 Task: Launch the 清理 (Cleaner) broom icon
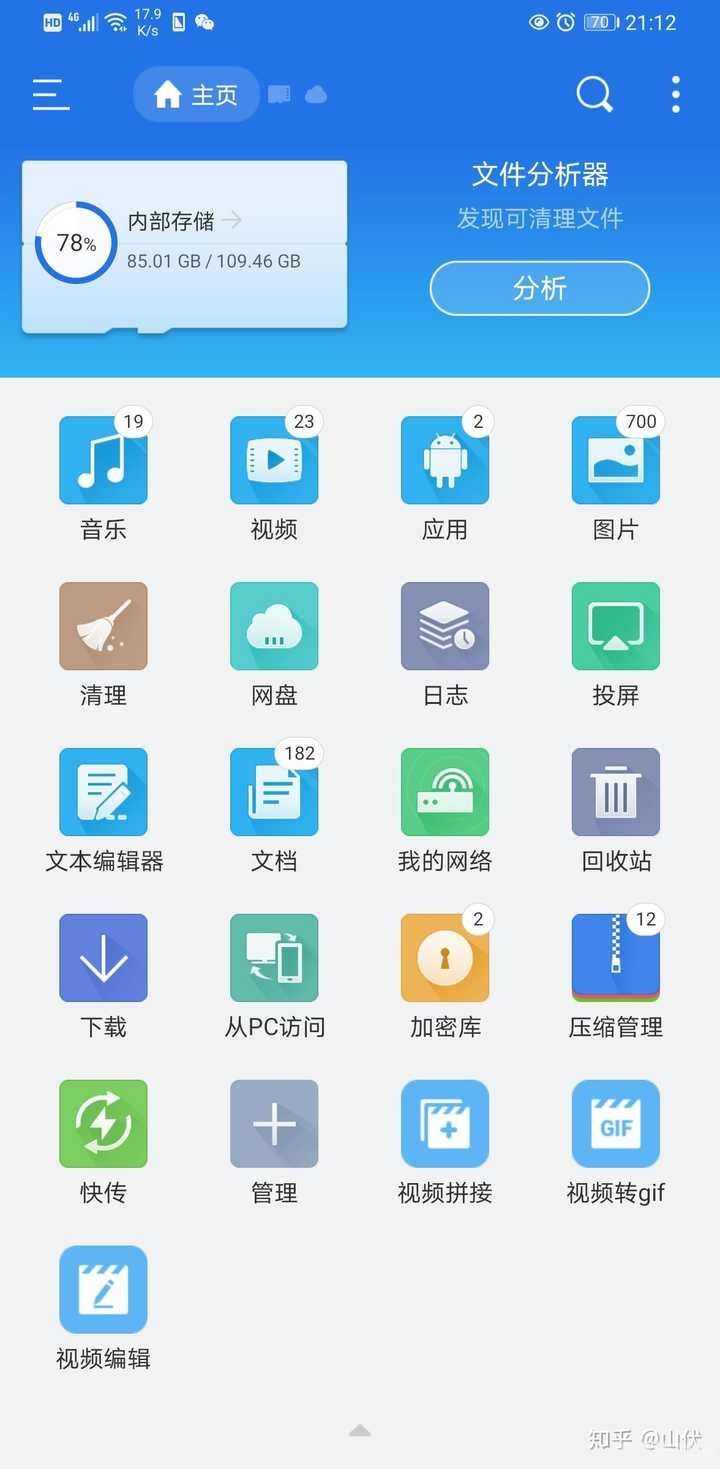coord(103,625)
